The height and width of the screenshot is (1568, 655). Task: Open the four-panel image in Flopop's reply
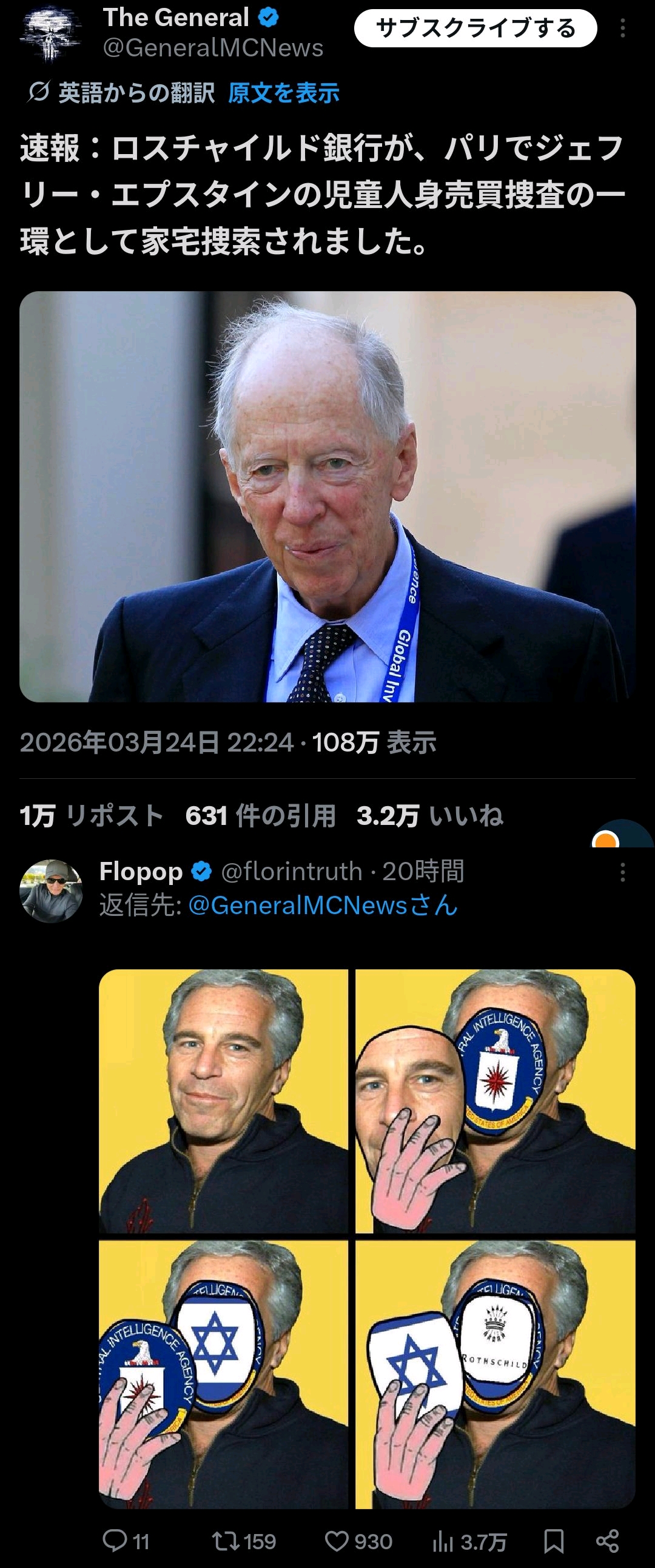pos(367,1239)
